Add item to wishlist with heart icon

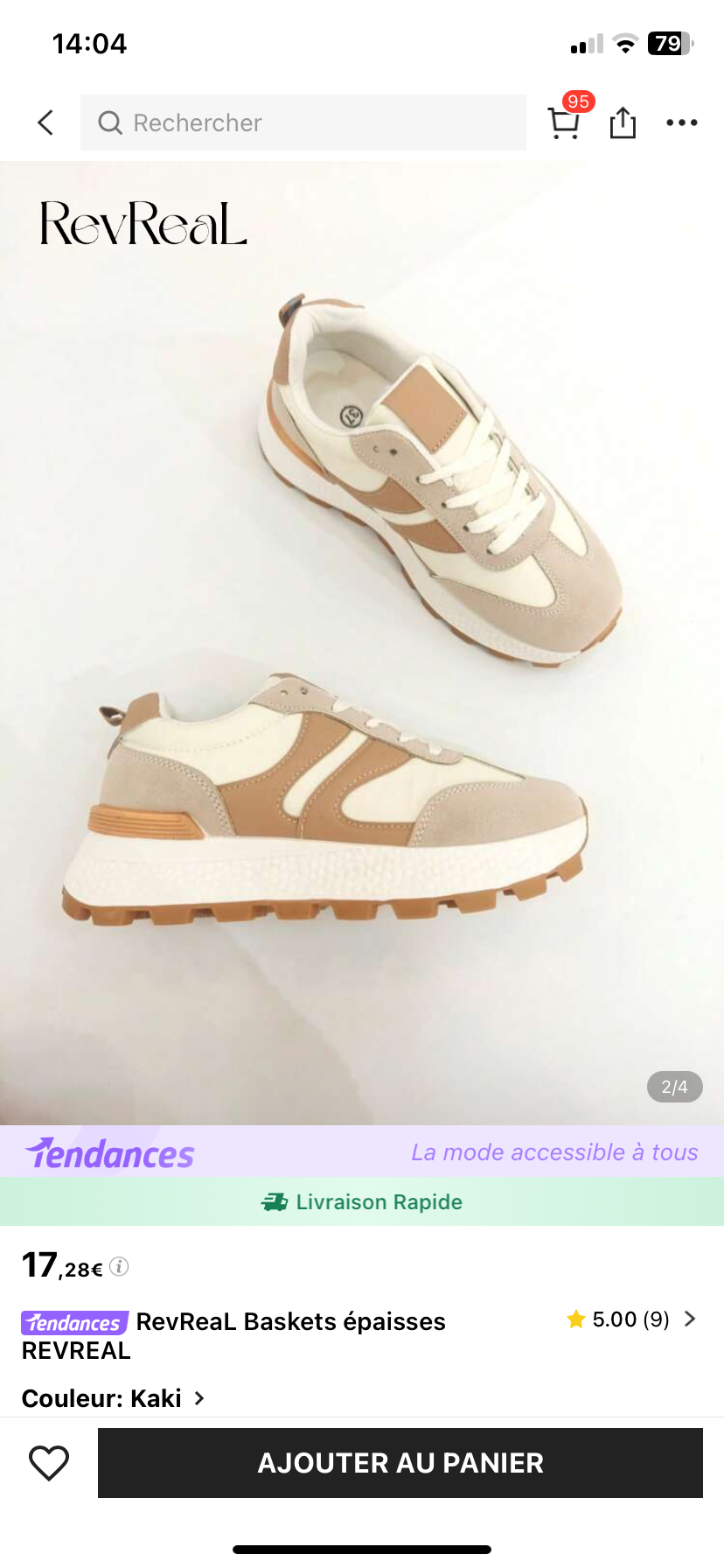(x=49, y=1463)
